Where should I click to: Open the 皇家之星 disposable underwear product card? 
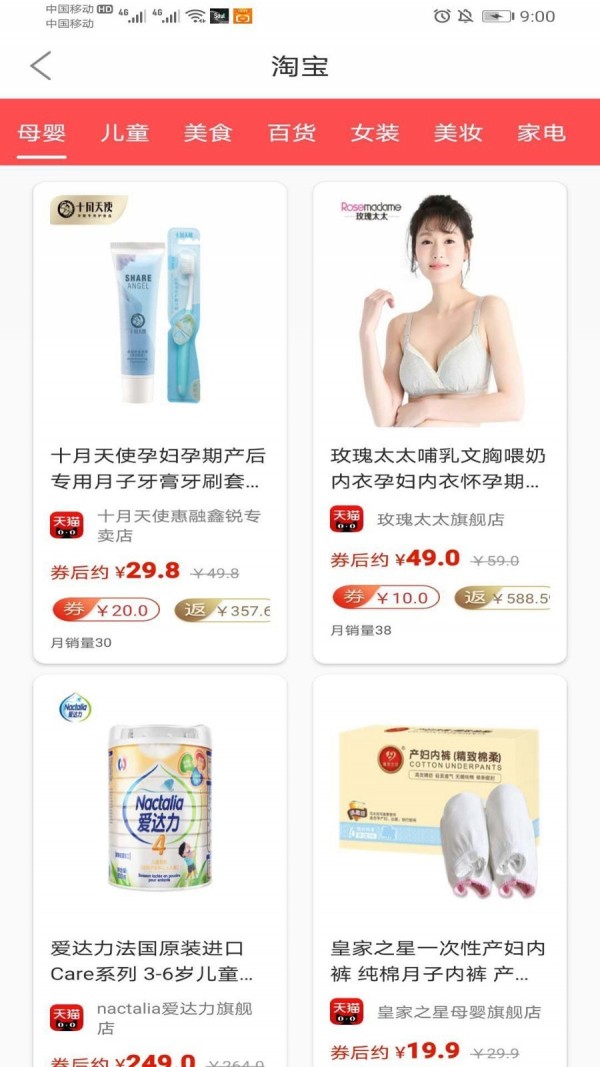(440, 870)
